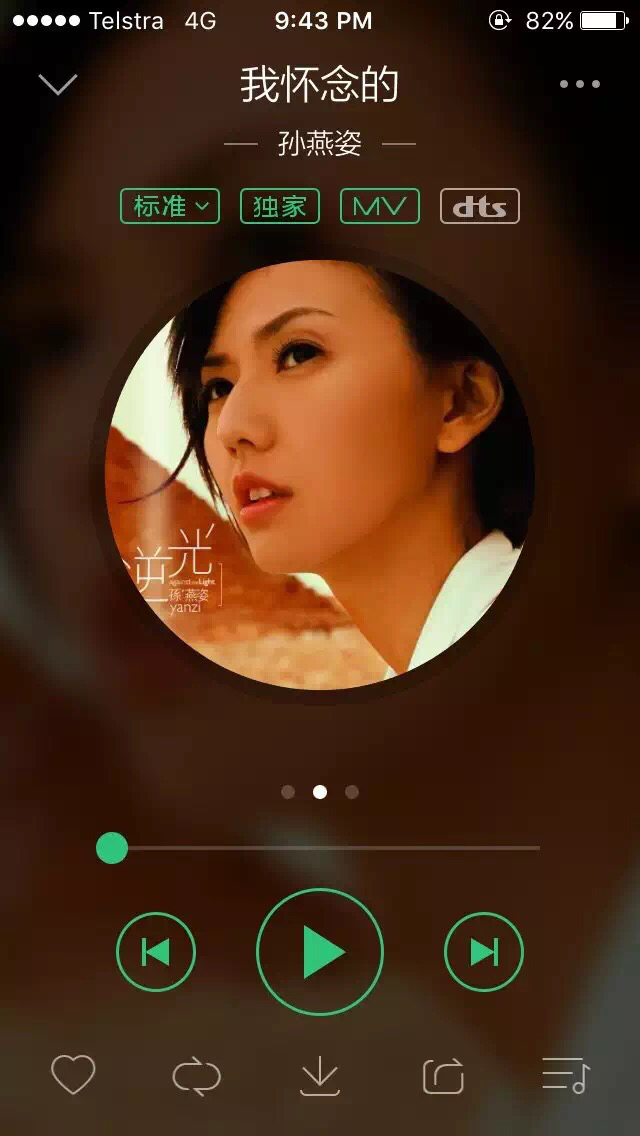The width and height of the screenshot is (640, 1136).
Task: Play the song 我怀念的
Action: 320,952
